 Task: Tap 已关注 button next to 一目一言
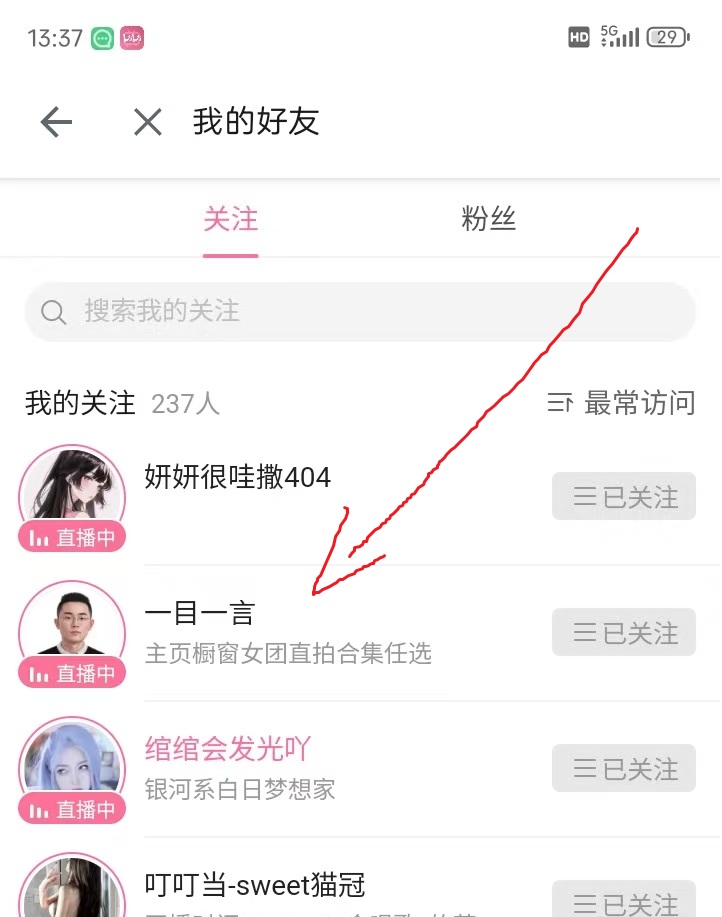pos(624,633)
